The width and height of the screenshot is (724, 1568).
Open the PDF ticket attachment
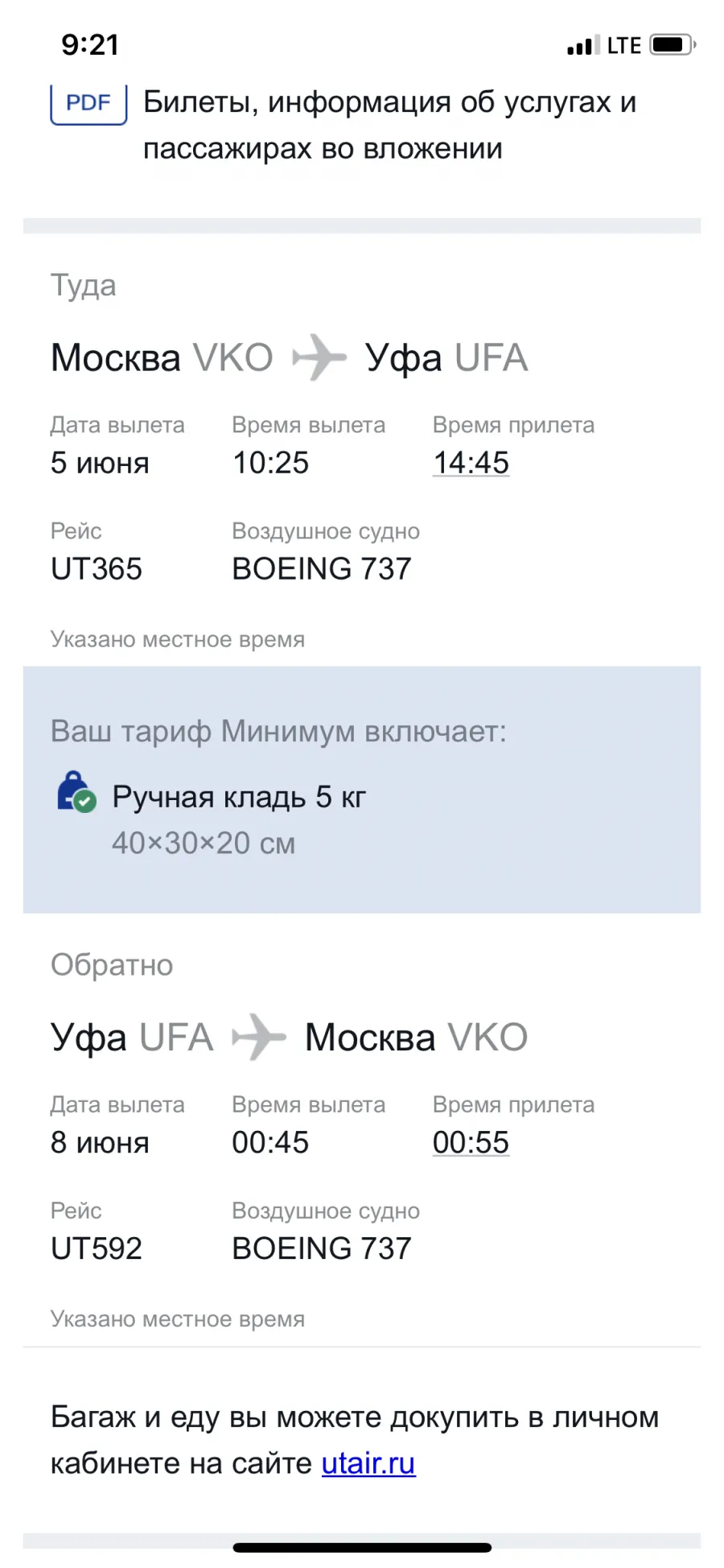(x=88, y=104)
